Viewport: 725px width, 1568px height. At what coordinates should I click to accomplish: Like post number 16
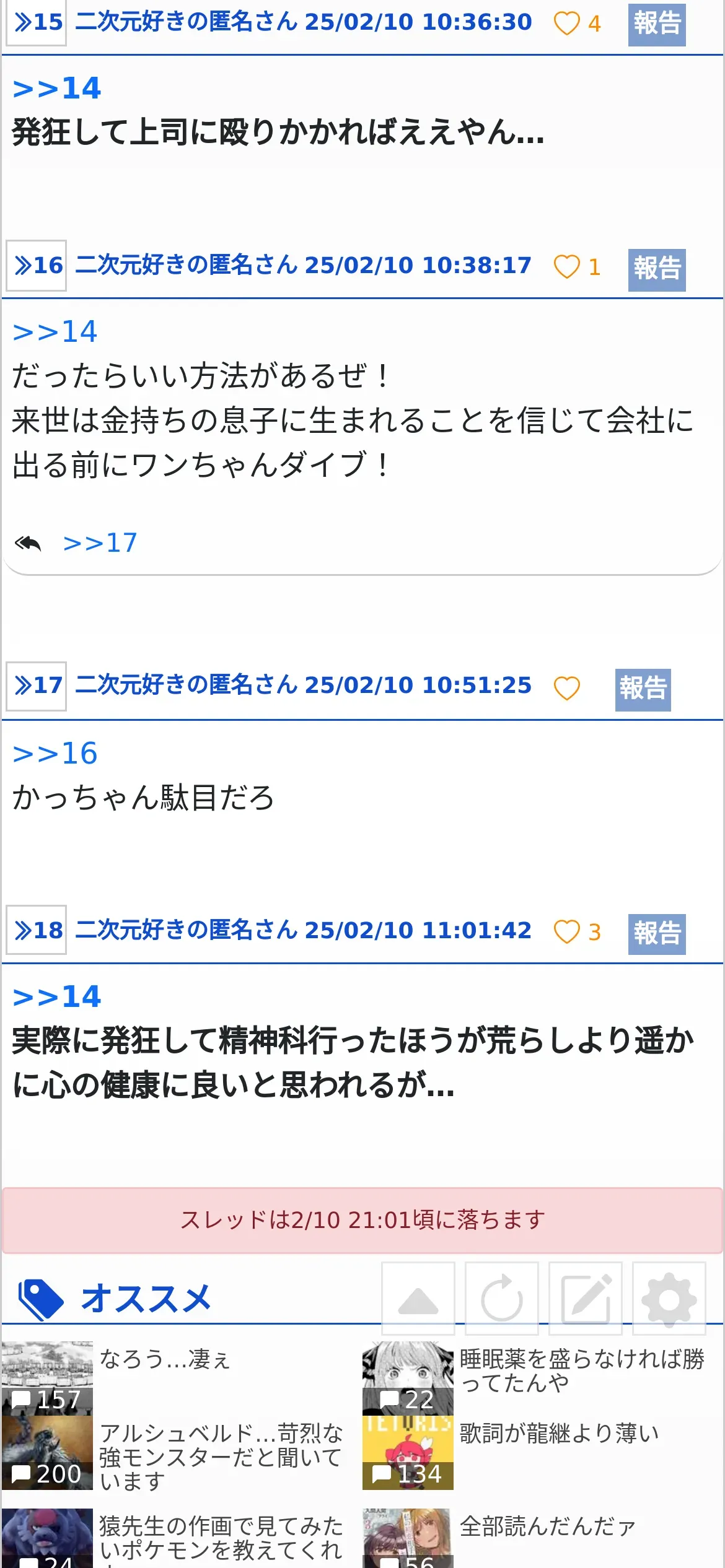[x=566, y=267]
